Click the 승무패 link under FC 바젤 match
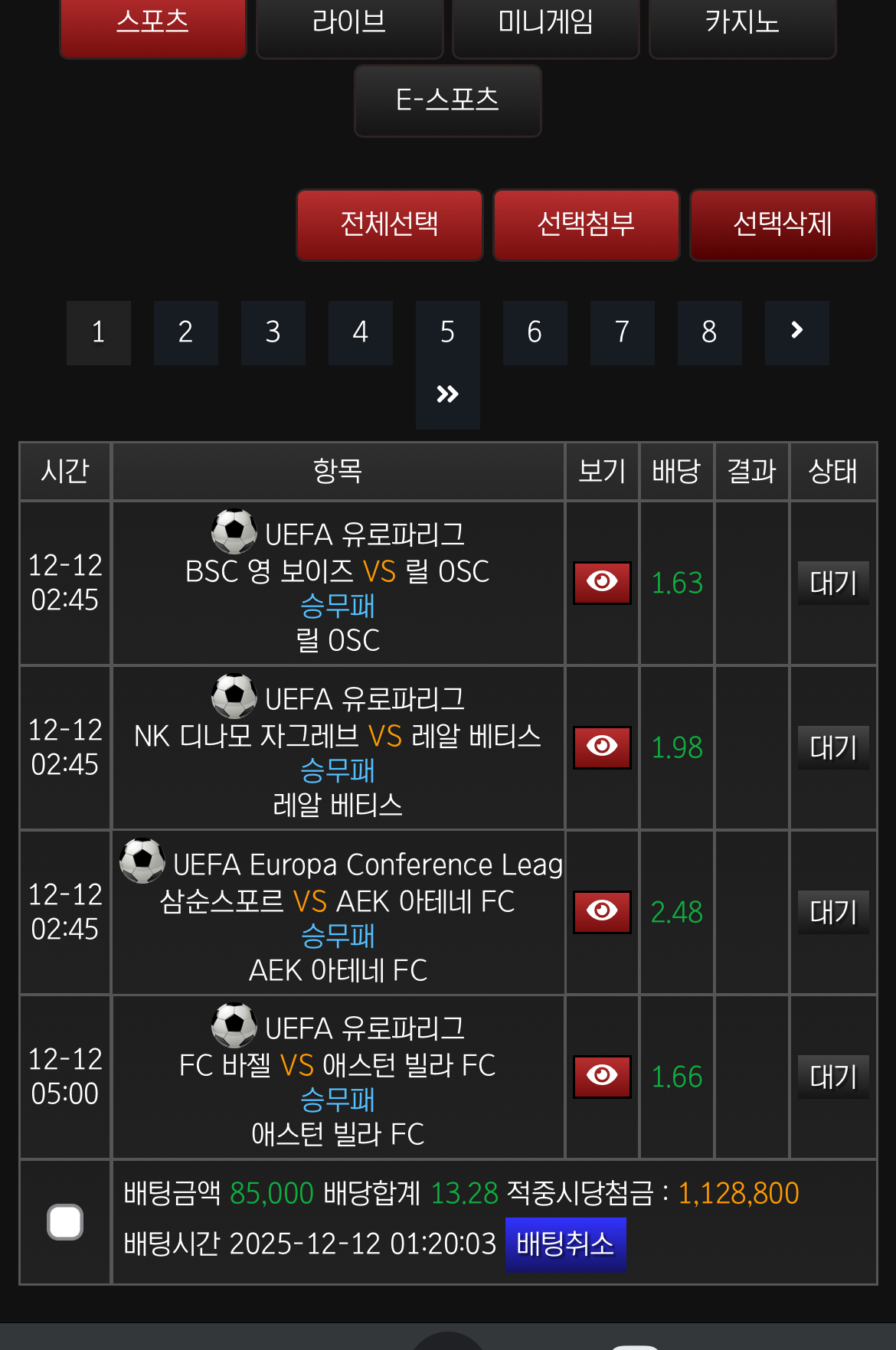 coord(338,1100)
